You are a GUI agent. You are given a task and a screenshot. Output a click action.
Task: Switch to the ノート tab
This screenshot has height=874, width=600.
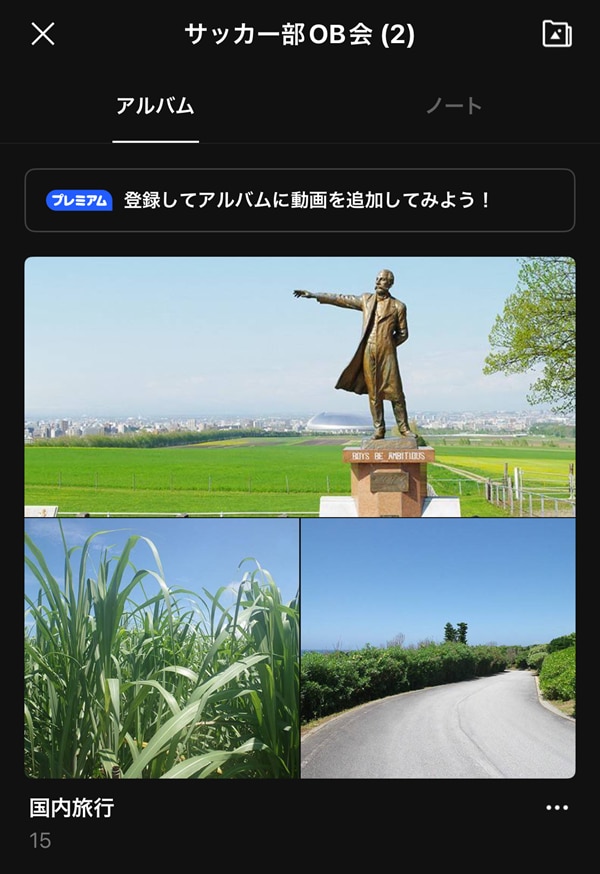tap(454, 106)
